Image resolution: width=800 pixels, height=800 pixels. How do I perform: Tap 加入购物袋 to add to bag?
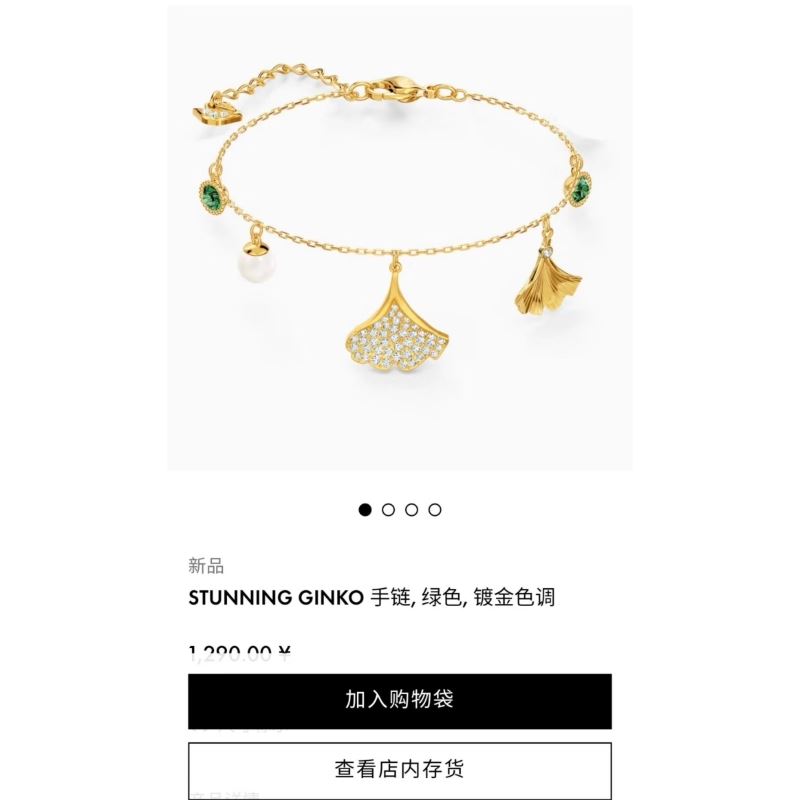click(399, 700)
